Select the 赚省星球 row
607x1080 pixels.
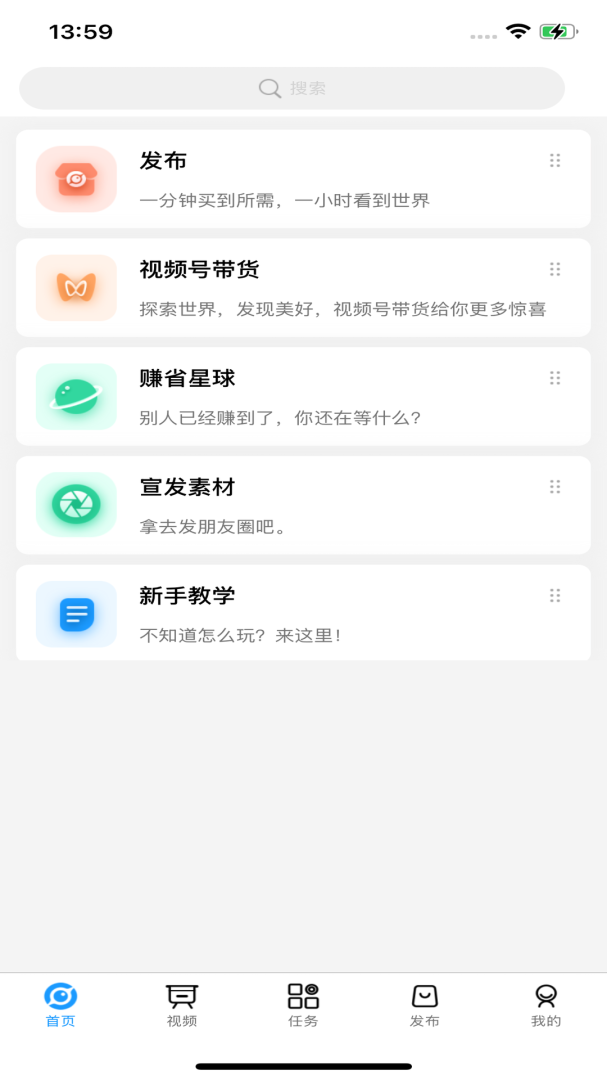300,397
